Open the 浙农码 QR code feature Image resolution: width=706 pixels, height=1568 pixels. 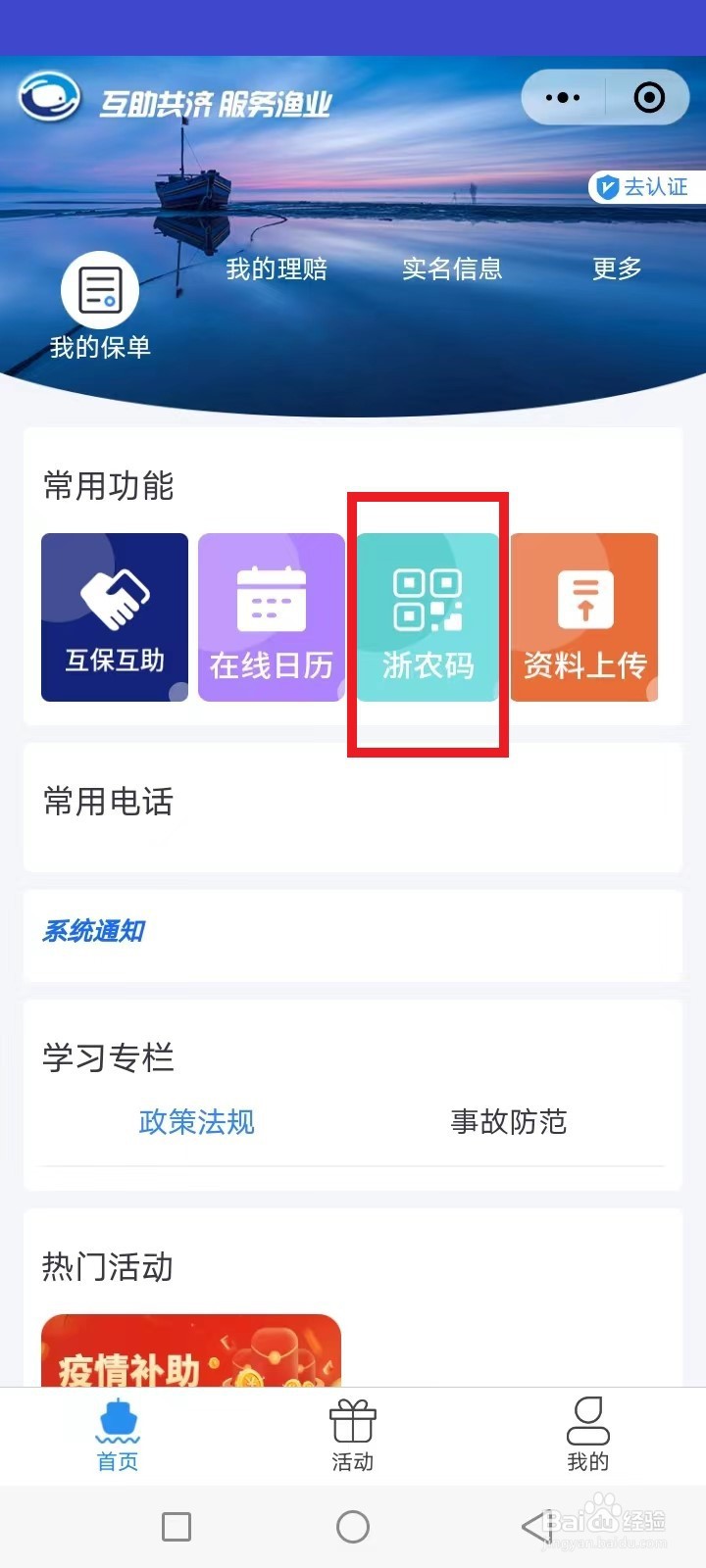(x=428, y=617)
